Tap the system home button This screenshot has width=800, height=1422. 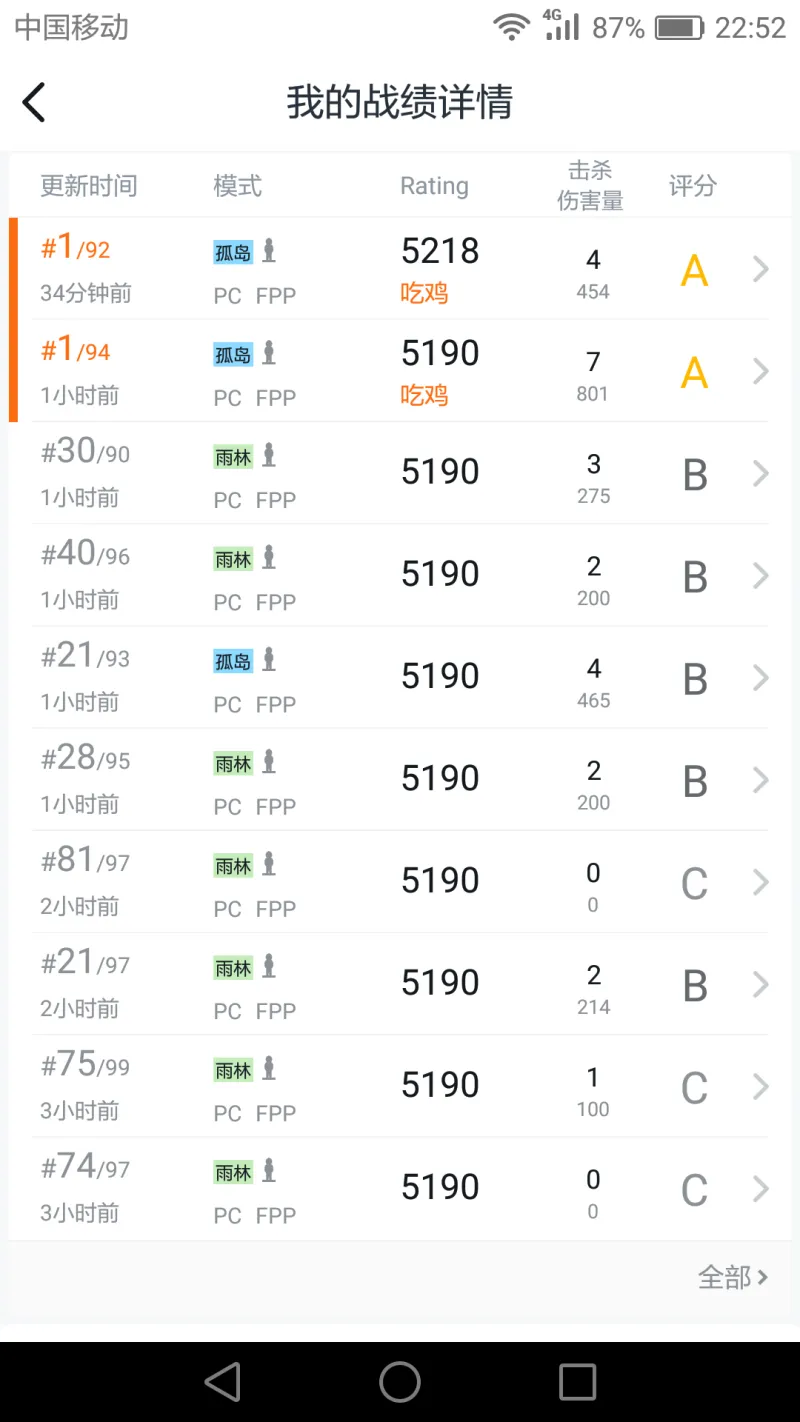point(400,1382)
